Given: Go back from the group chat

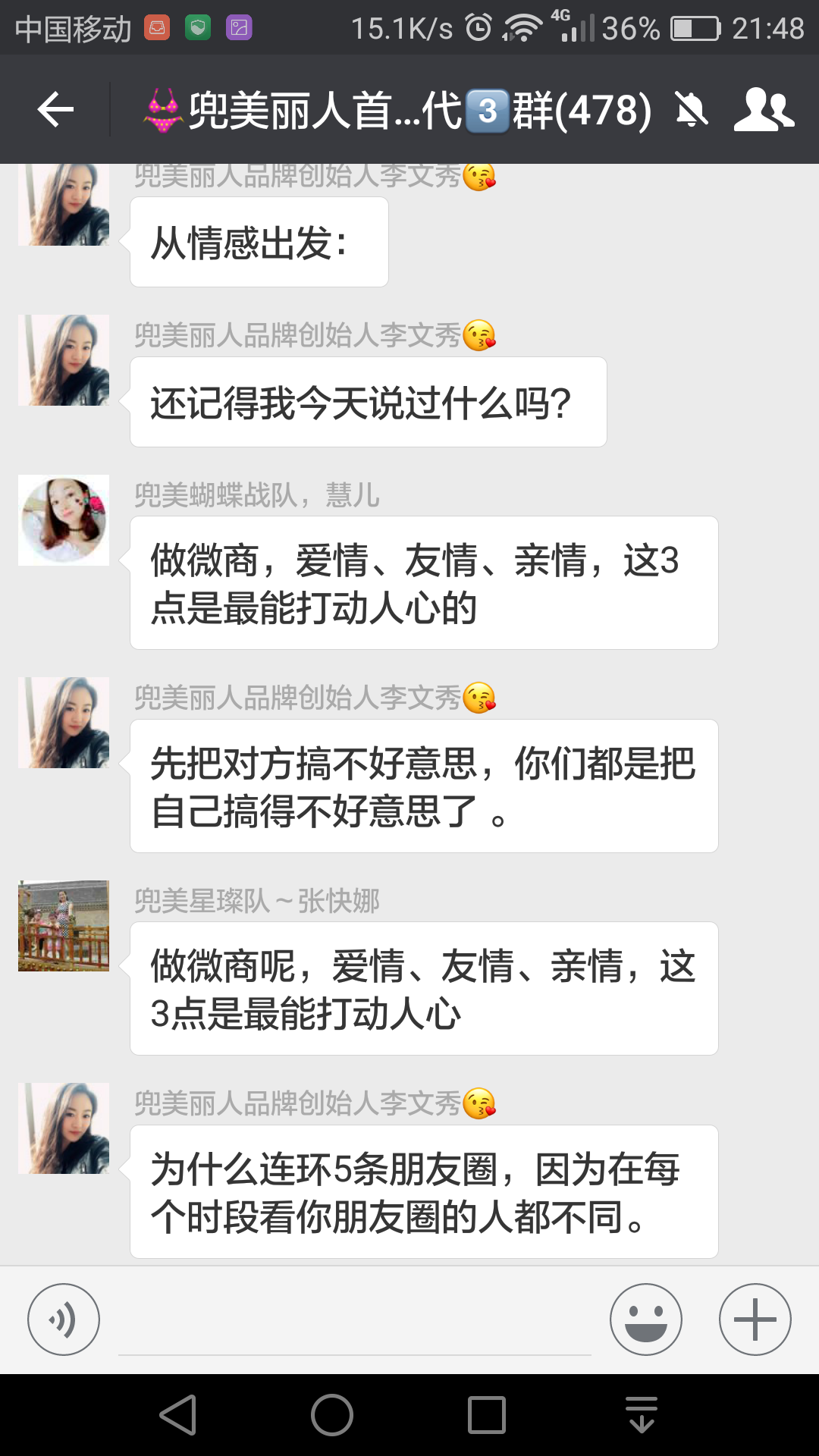Looking at the screenshot, I should click(55, 111).
